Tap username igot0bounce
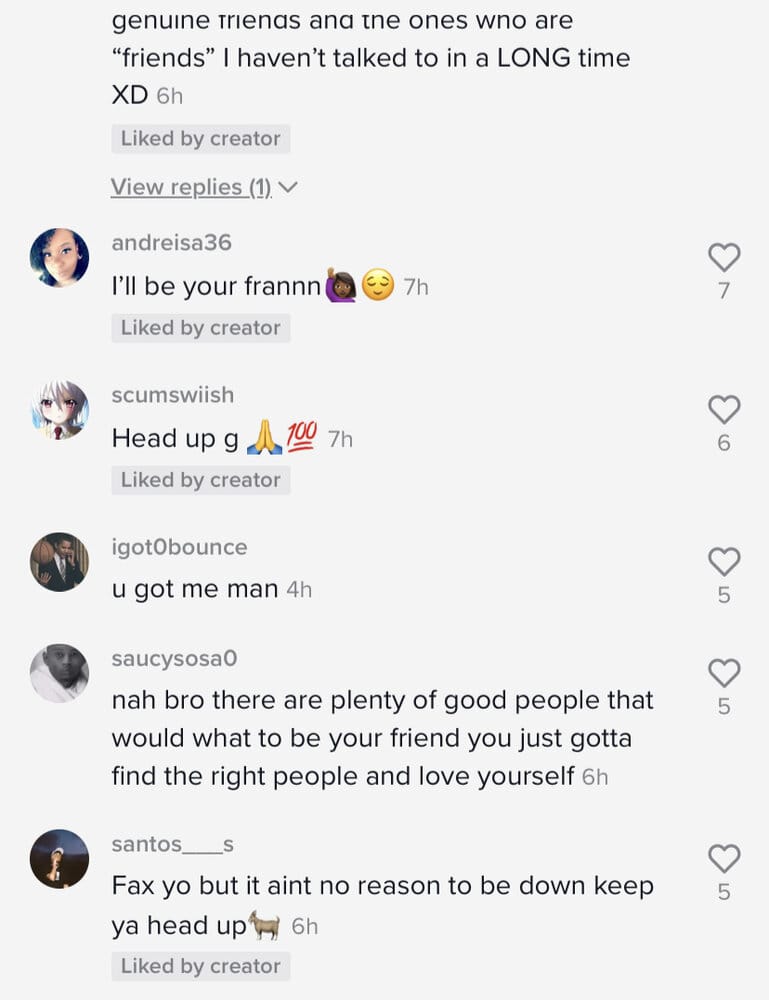769x1000 pixels. [x=179, y=547]
